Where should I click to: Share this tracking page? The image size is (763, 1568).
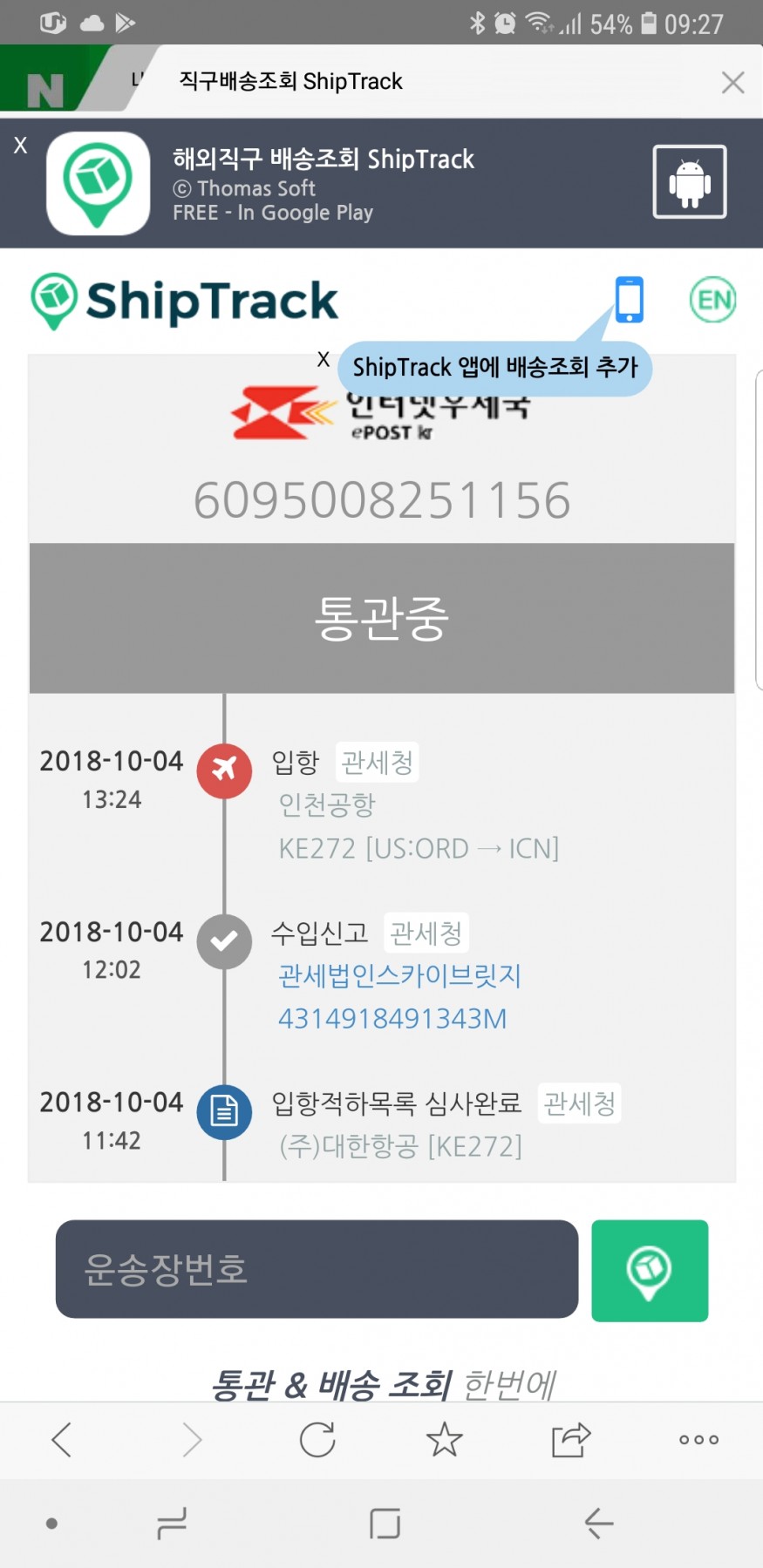coord(570,1439)
